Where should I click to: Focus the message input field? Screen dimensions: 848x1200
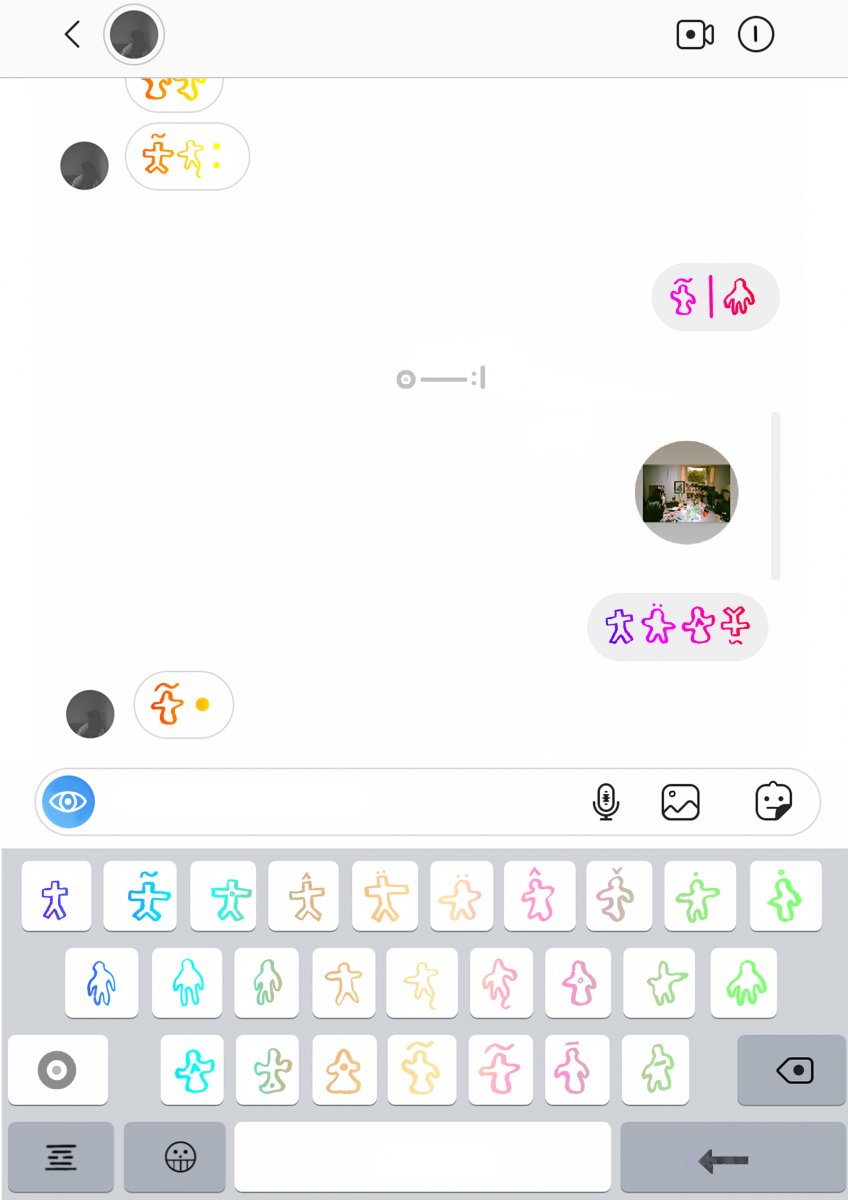point(340,801)
